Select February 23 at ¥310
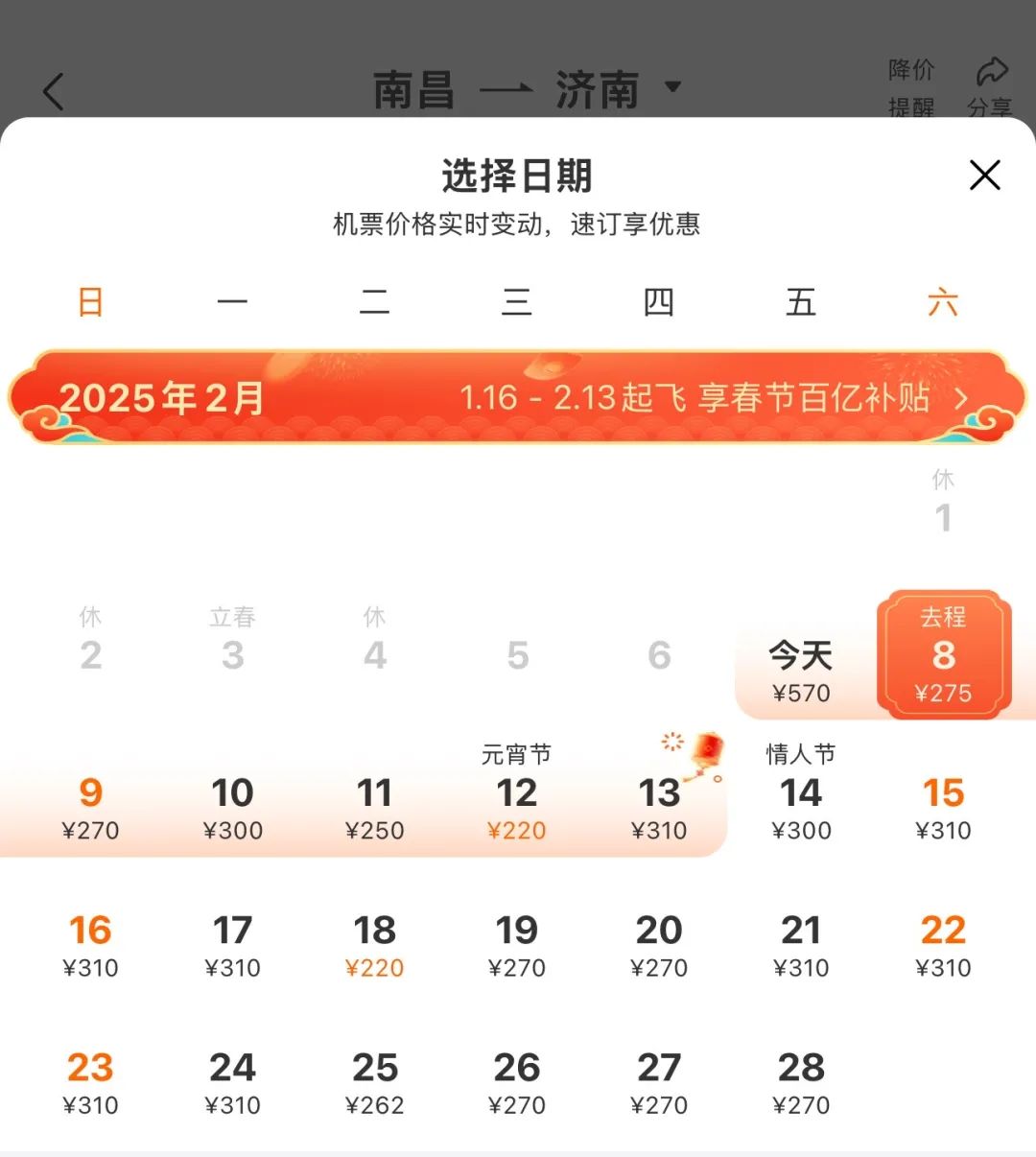1036x1157 pixels. (90, 1082)
